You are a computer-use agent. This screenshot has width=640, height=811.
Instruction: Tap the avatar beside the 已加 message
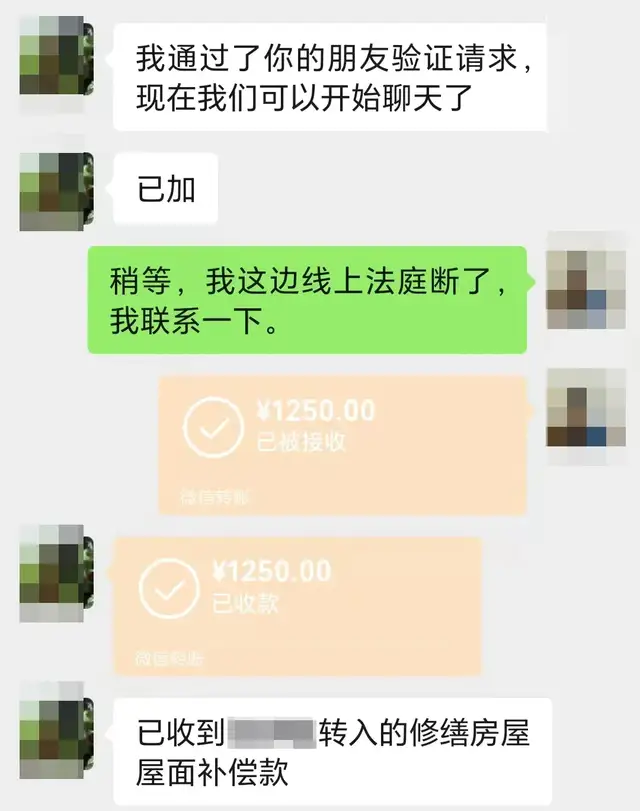coord(56,191)
